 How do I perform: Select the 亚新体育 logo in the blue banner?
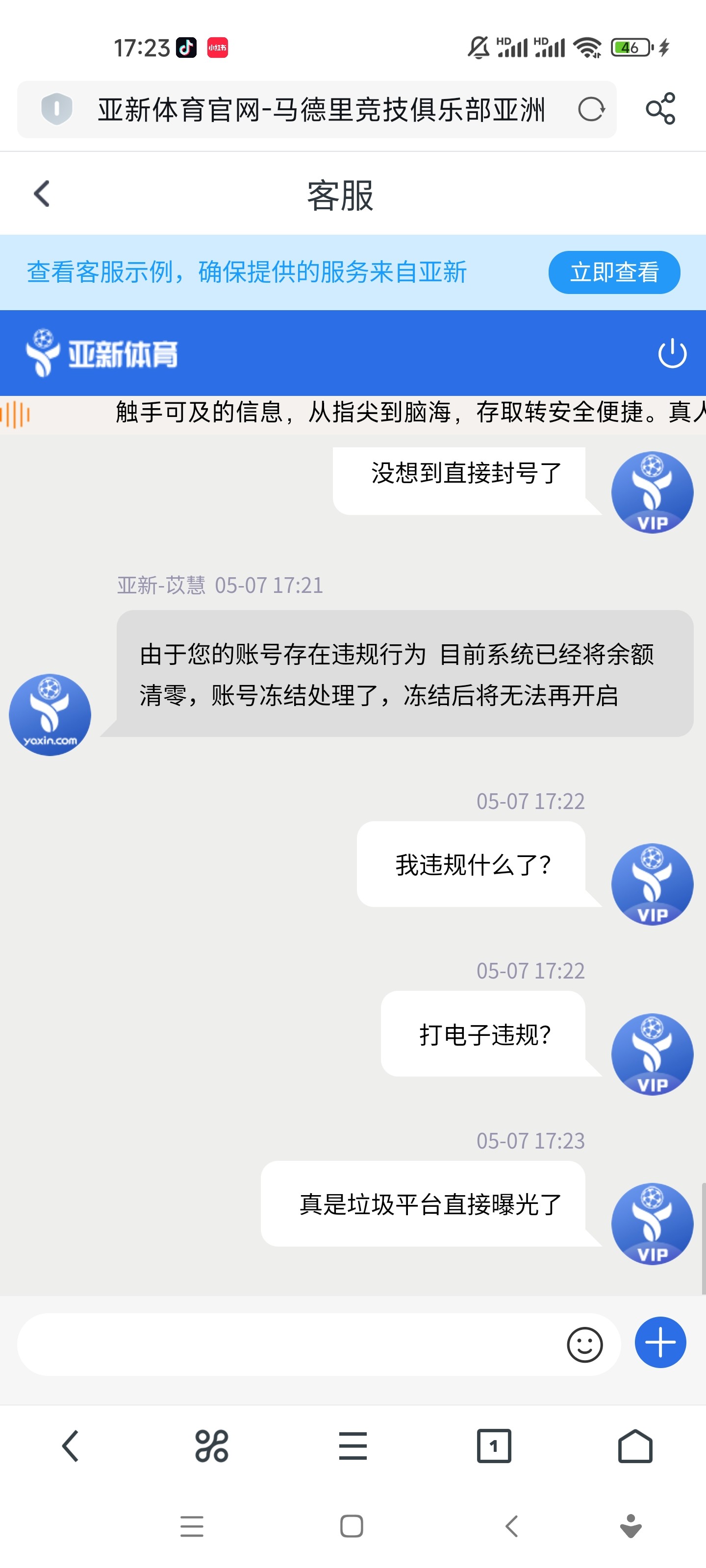[x=103, y=353]
